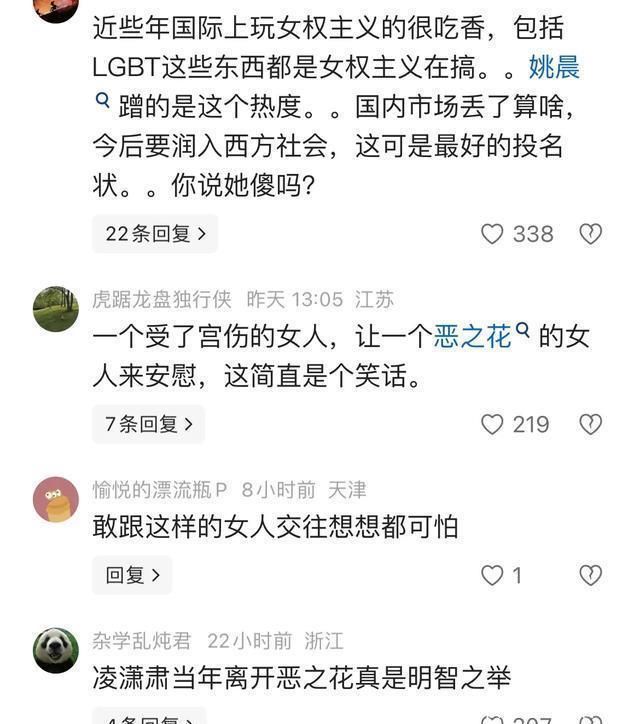This screenshot has height=724, width=640.
Task: Expand the 22条回复 replies
Action: point(155,234)
